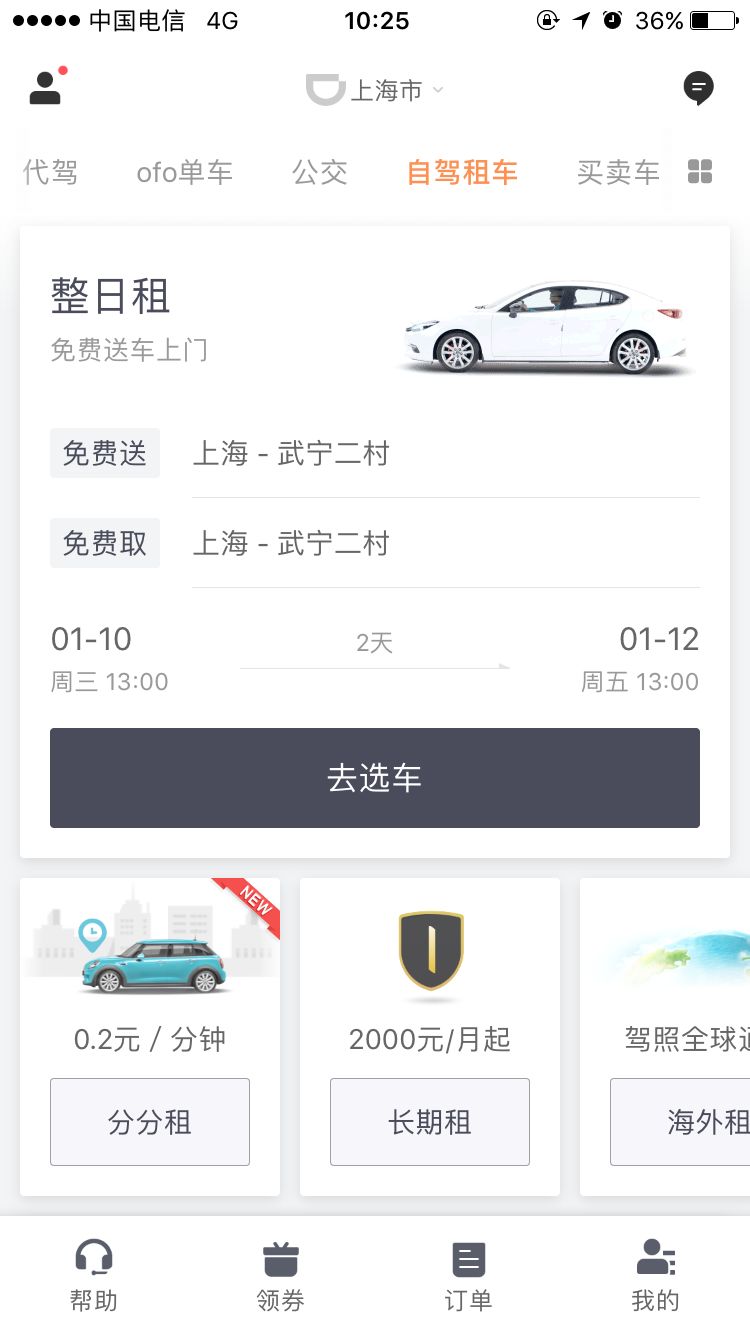
Task: Open the all services grid icon
Action: point(700,172)
